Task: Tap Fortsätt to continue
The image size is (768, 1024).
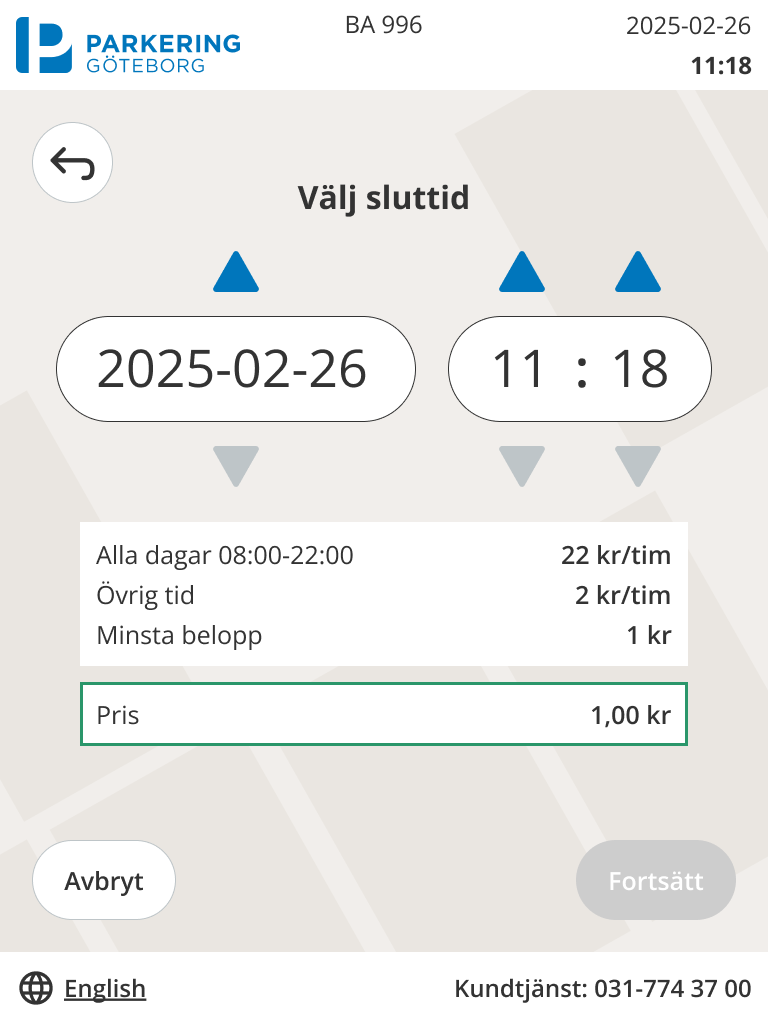Action: tap(656, 881)
